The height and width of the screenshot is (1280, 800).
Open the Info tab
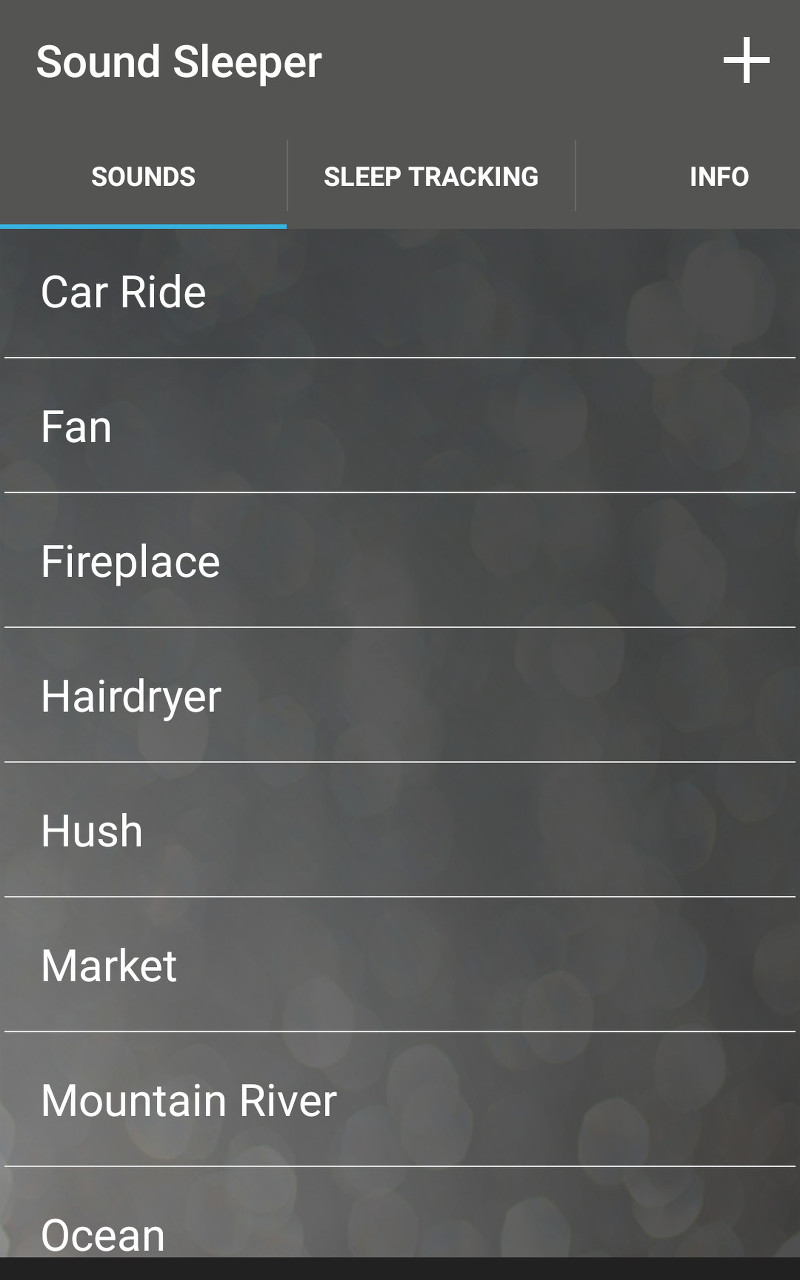[718, 177]
